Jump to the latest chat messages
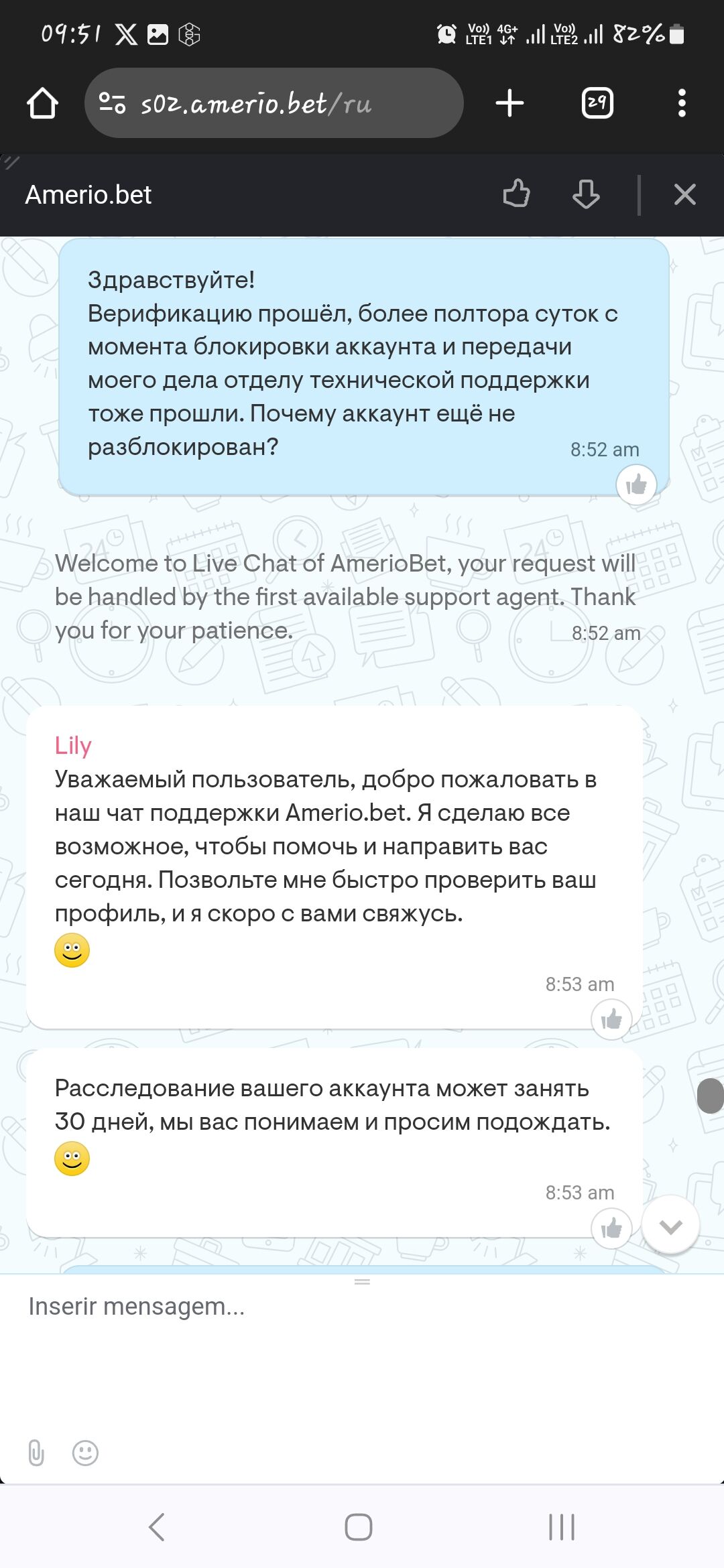The width and height of the screenshot is (724, 1568). click(670, 1226)
